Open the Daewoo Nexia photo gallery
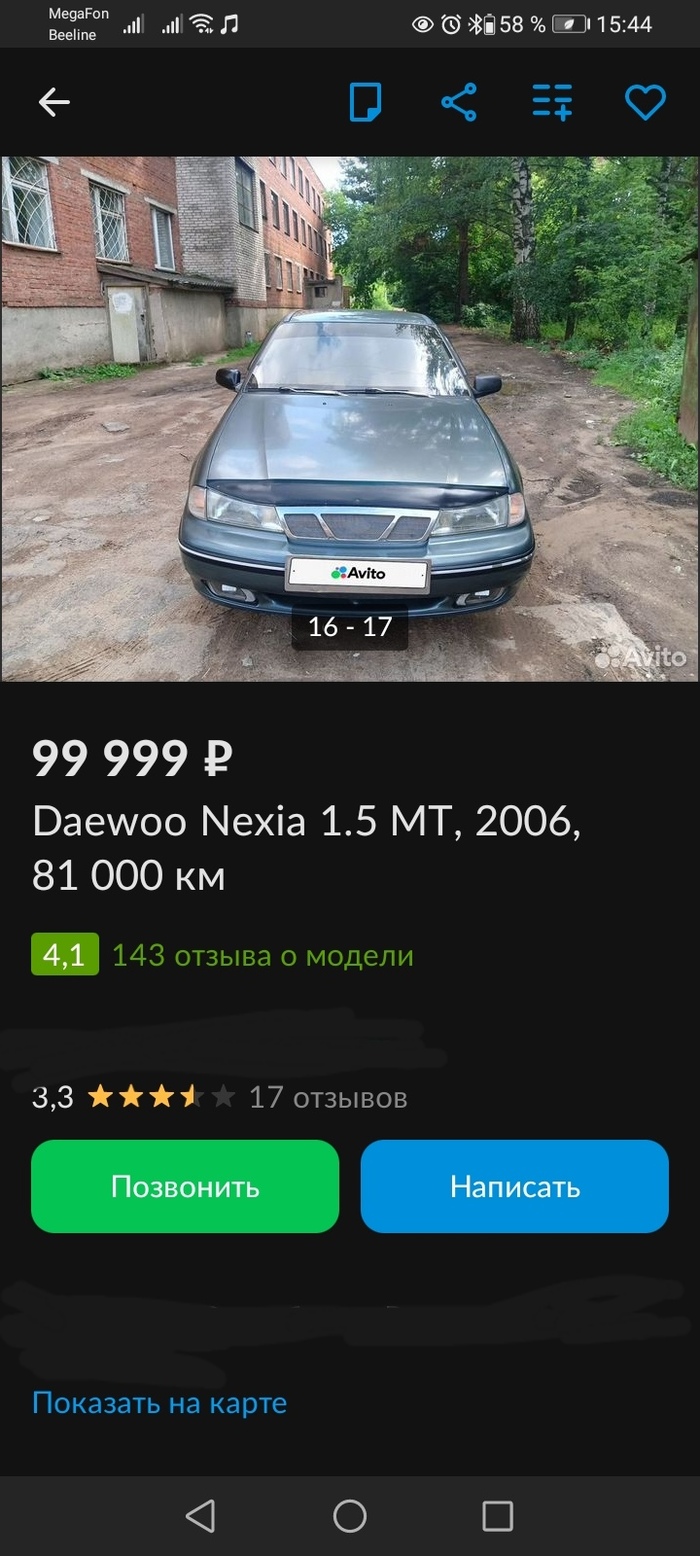This screenshot has width=700, height=1556. click(350, 418)
